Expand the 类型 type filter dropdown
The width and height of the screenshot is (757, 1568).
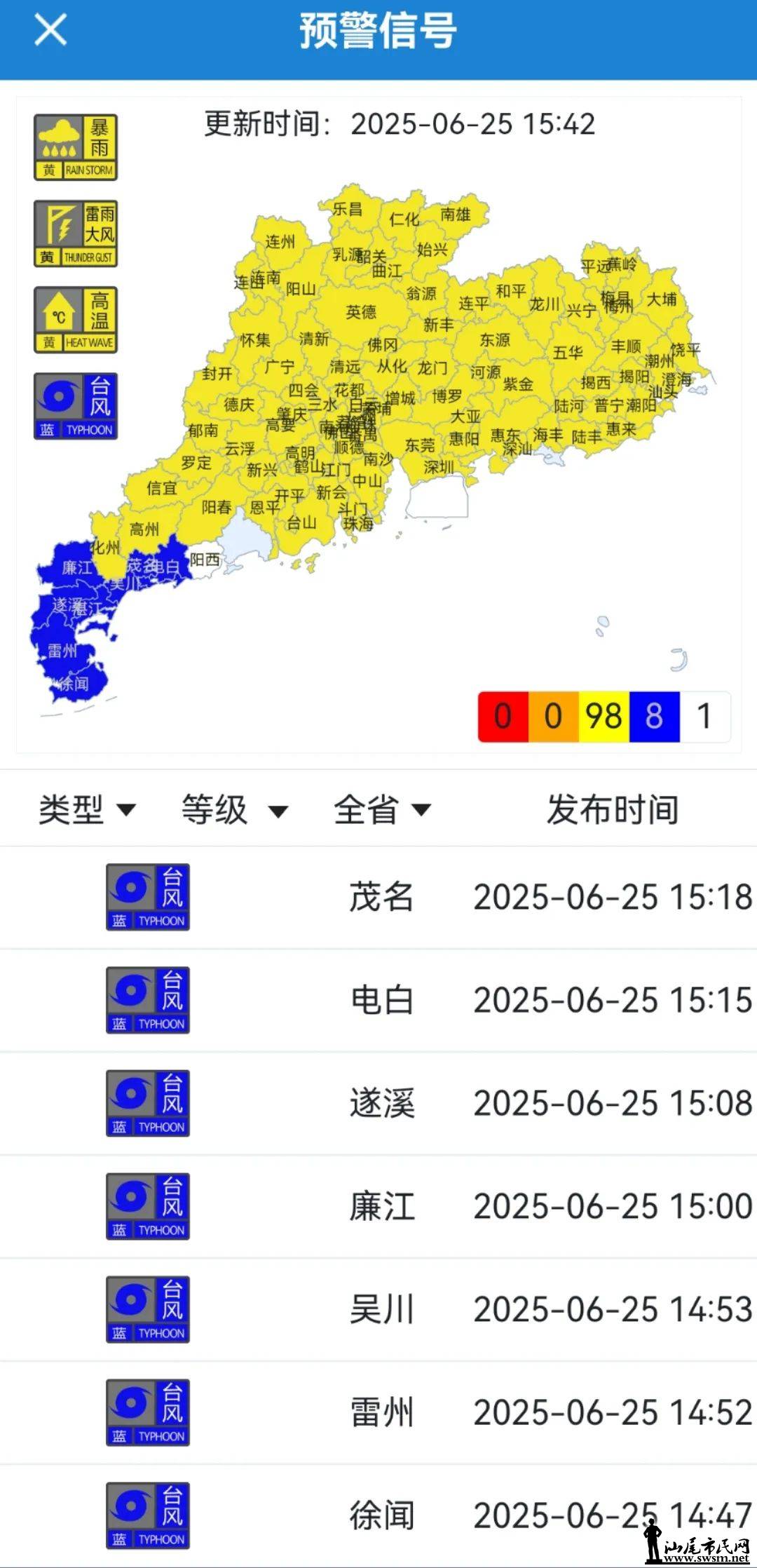[86, 810]
